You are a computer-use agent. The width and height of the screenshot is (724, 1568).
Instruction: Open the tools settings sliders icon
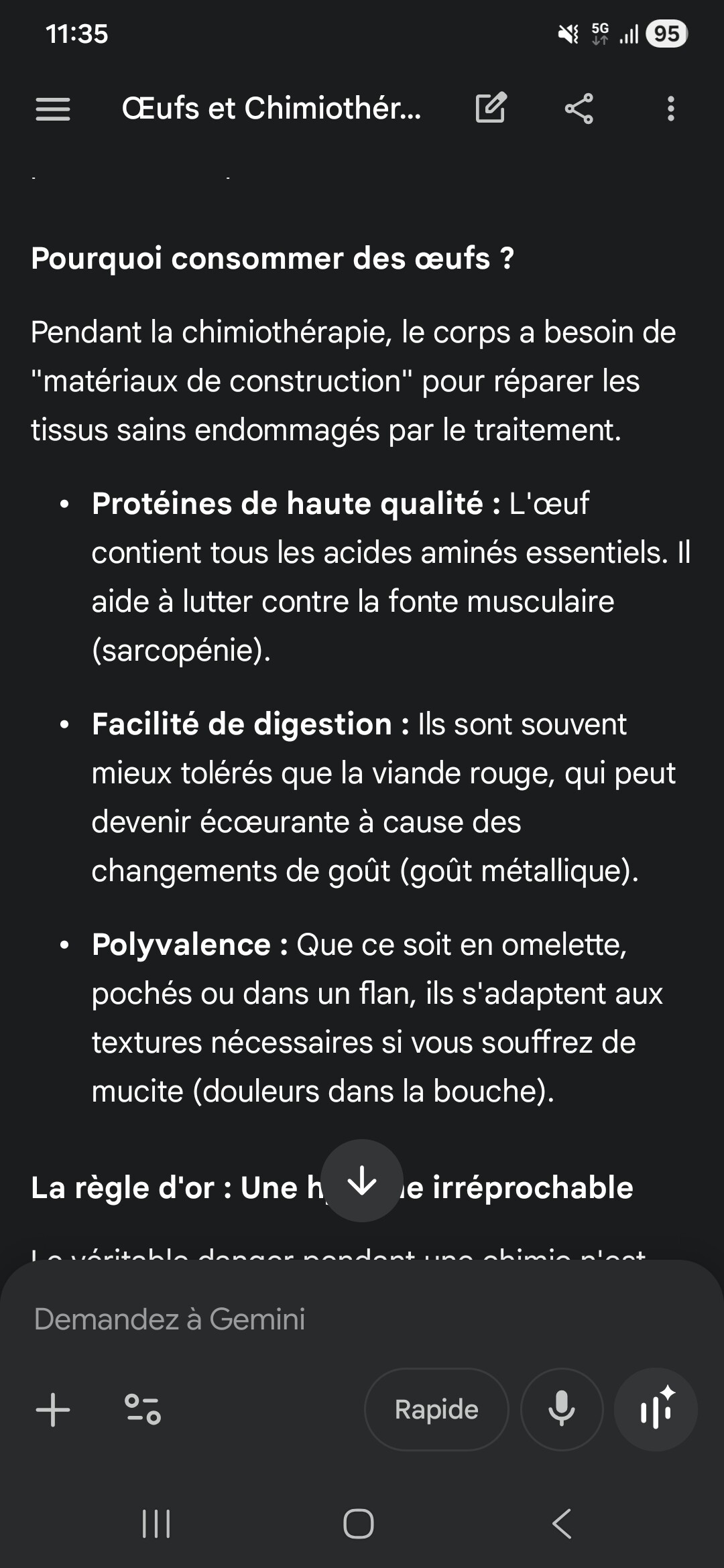pos(143,1409)
